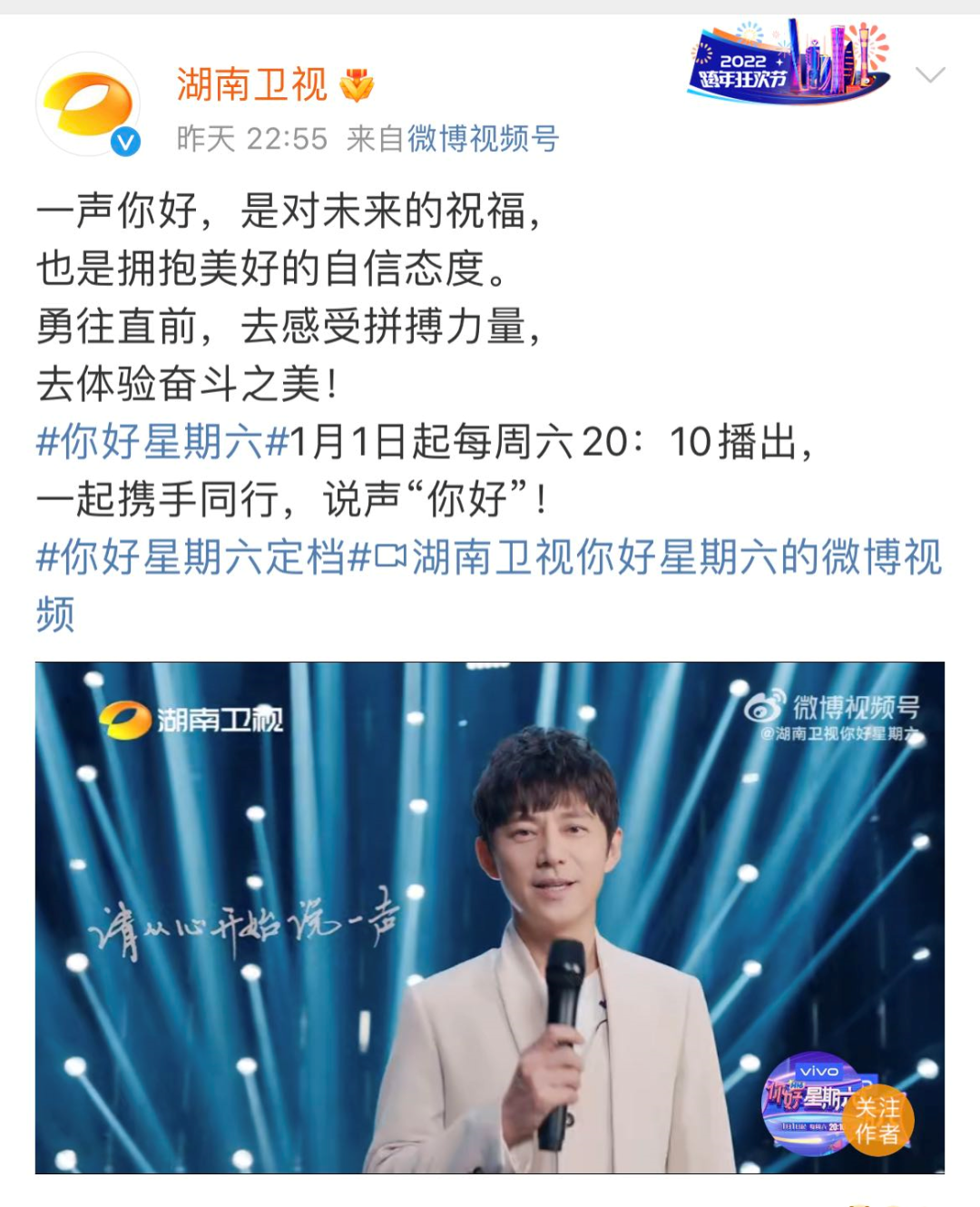Play the 湖南卫视 video
Image resolution: width=980 pixels, height=1207 pixels.
[489, 917]
